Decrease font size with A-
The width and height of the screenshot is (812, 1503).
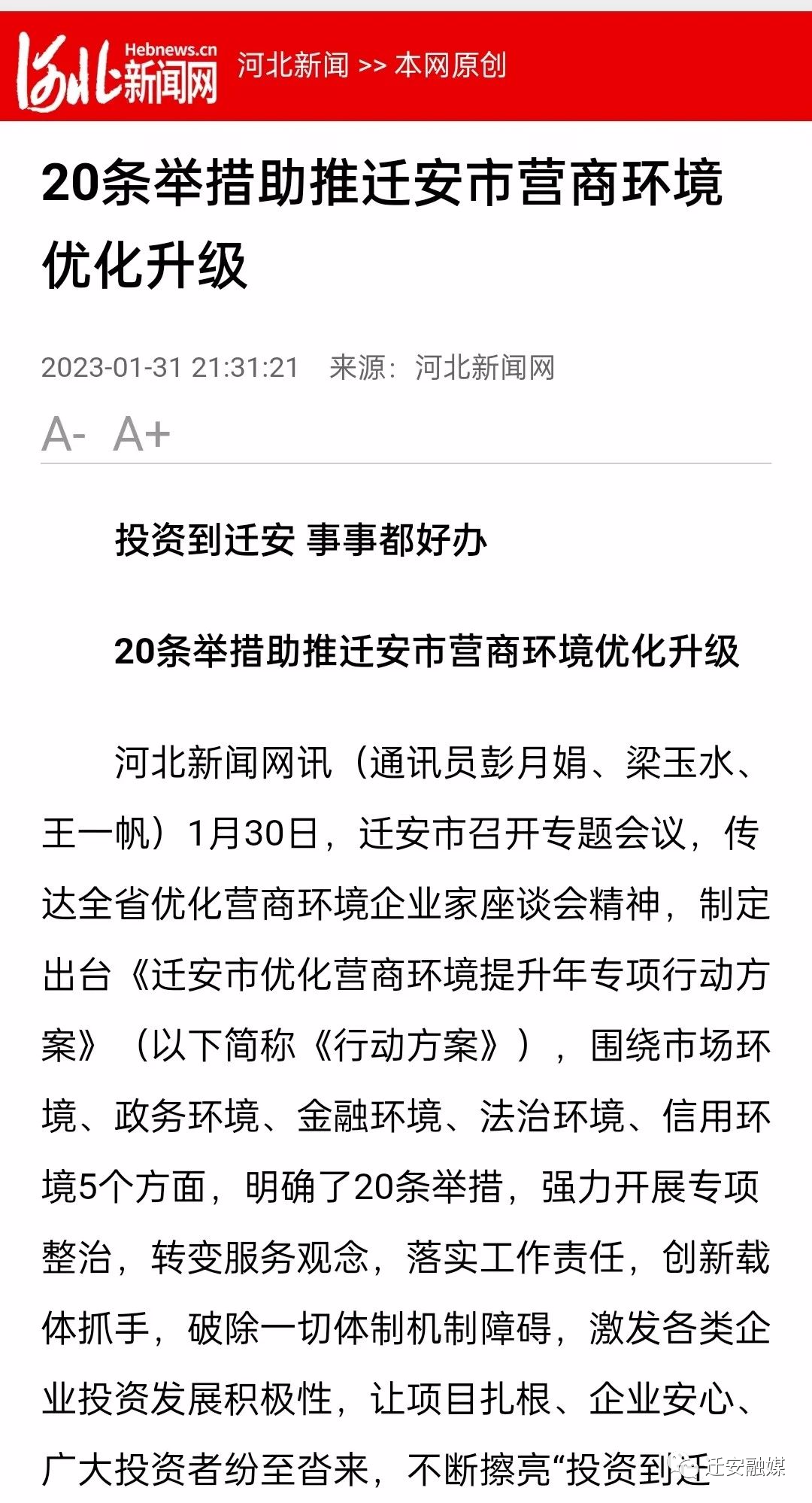click(64, 435)
